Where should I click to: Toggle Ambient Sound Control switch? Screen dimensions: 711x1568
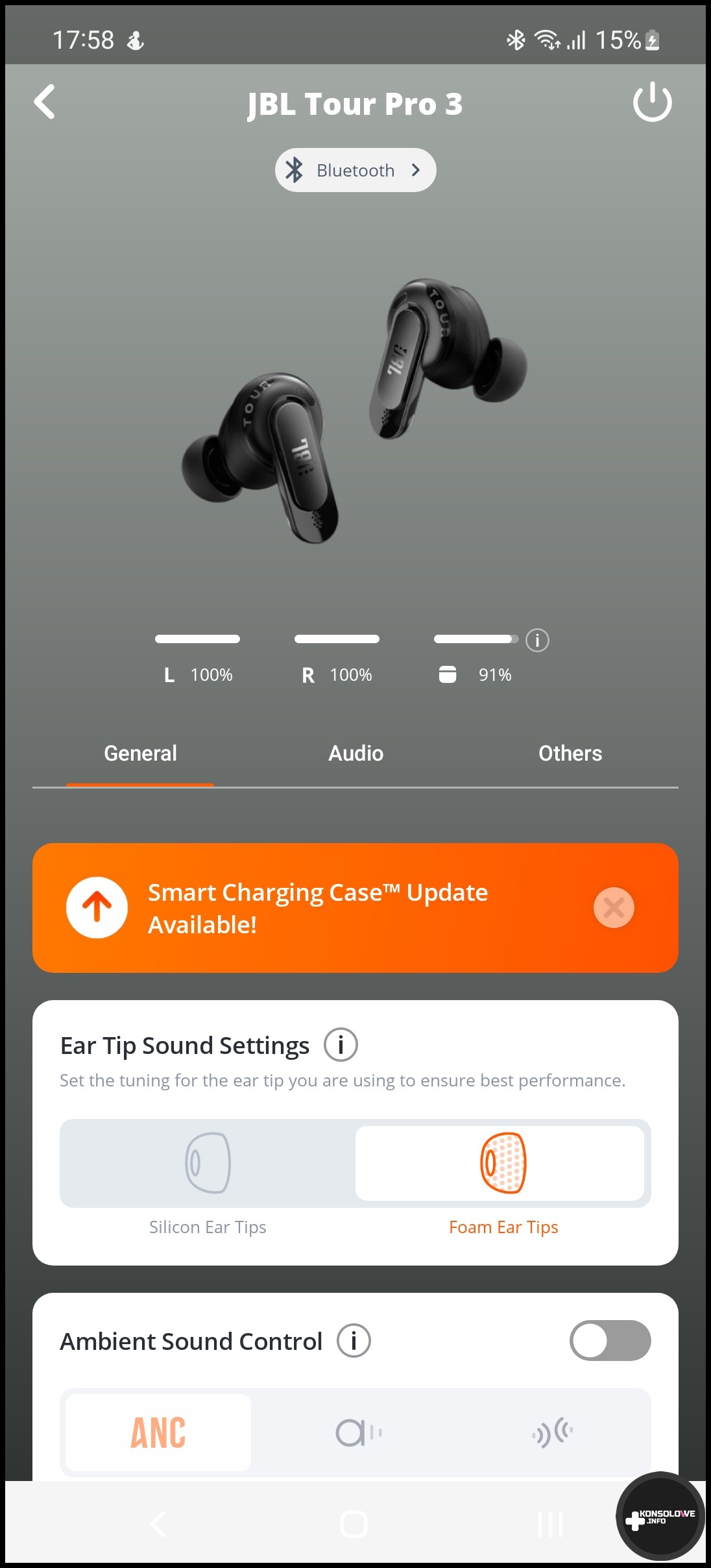[x=610, y=1341]
